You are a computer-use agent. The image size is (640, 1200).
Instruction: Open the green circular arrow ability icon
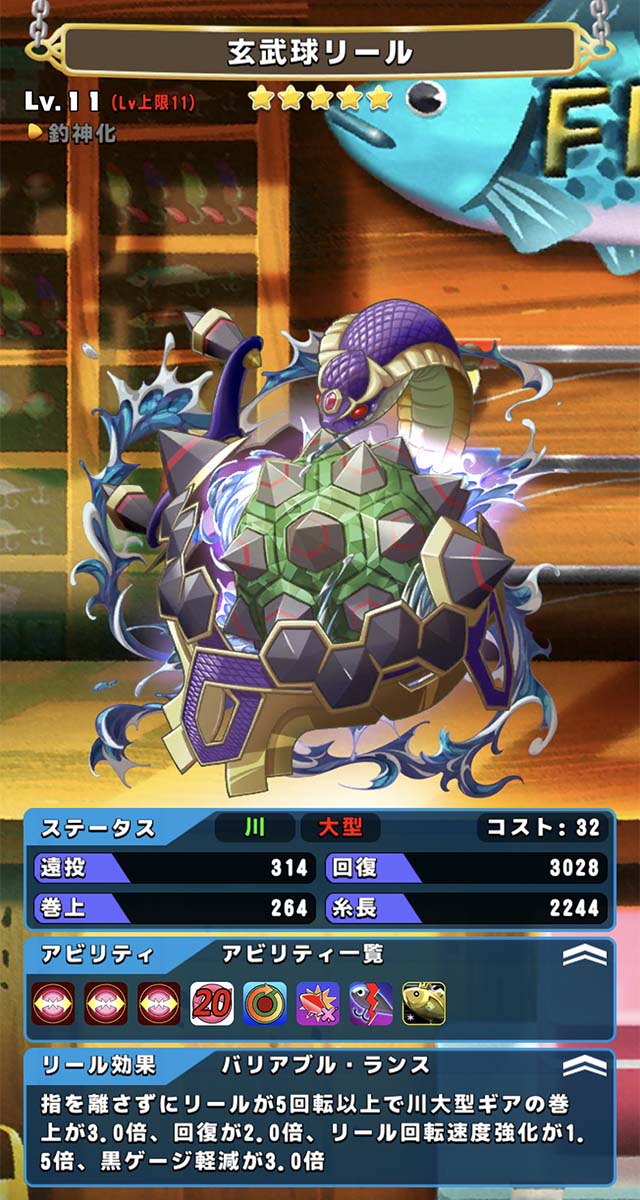[x=265, y=1003]
